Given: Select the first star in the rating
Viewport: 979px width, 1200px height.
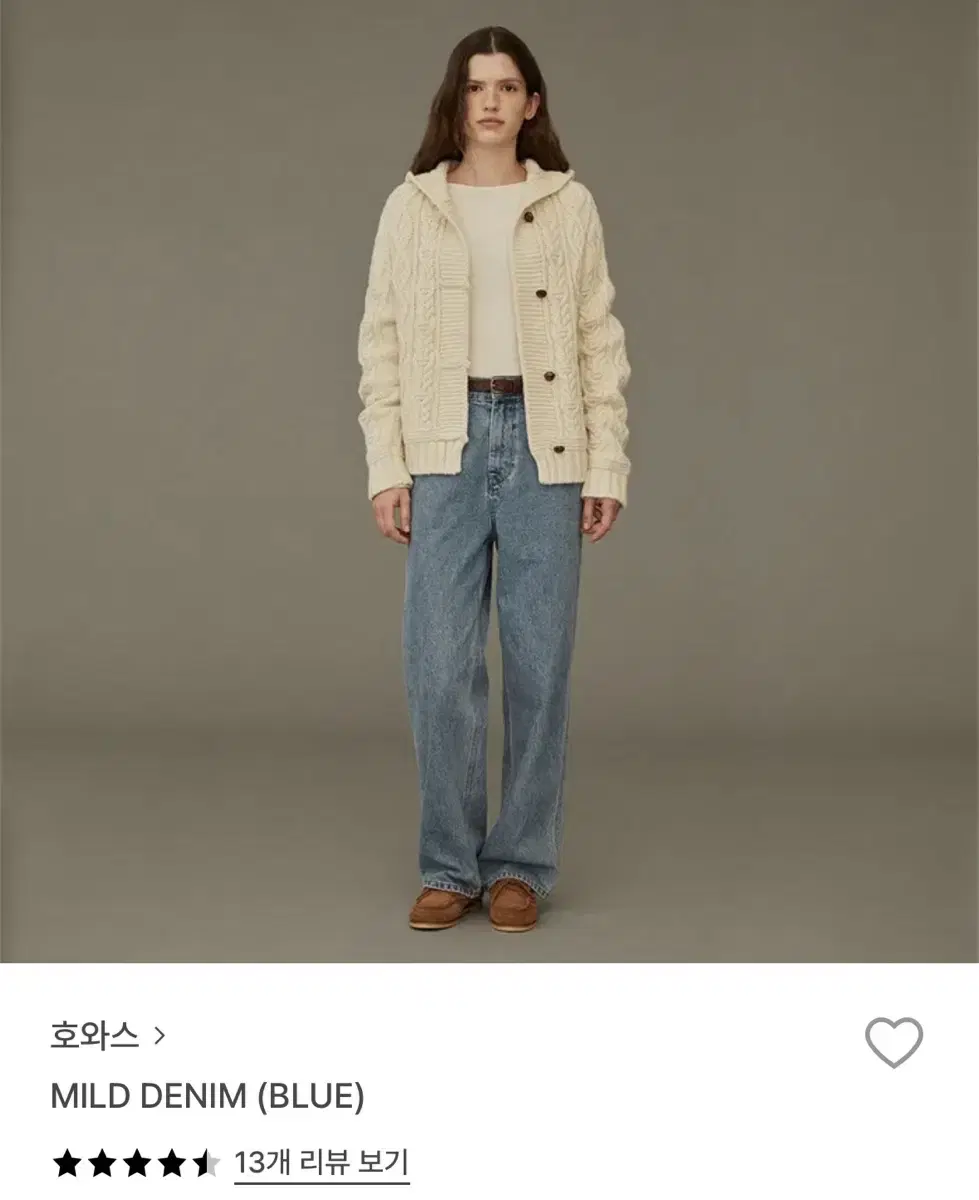Looking at the screenshot, I should pos(67,1163).
